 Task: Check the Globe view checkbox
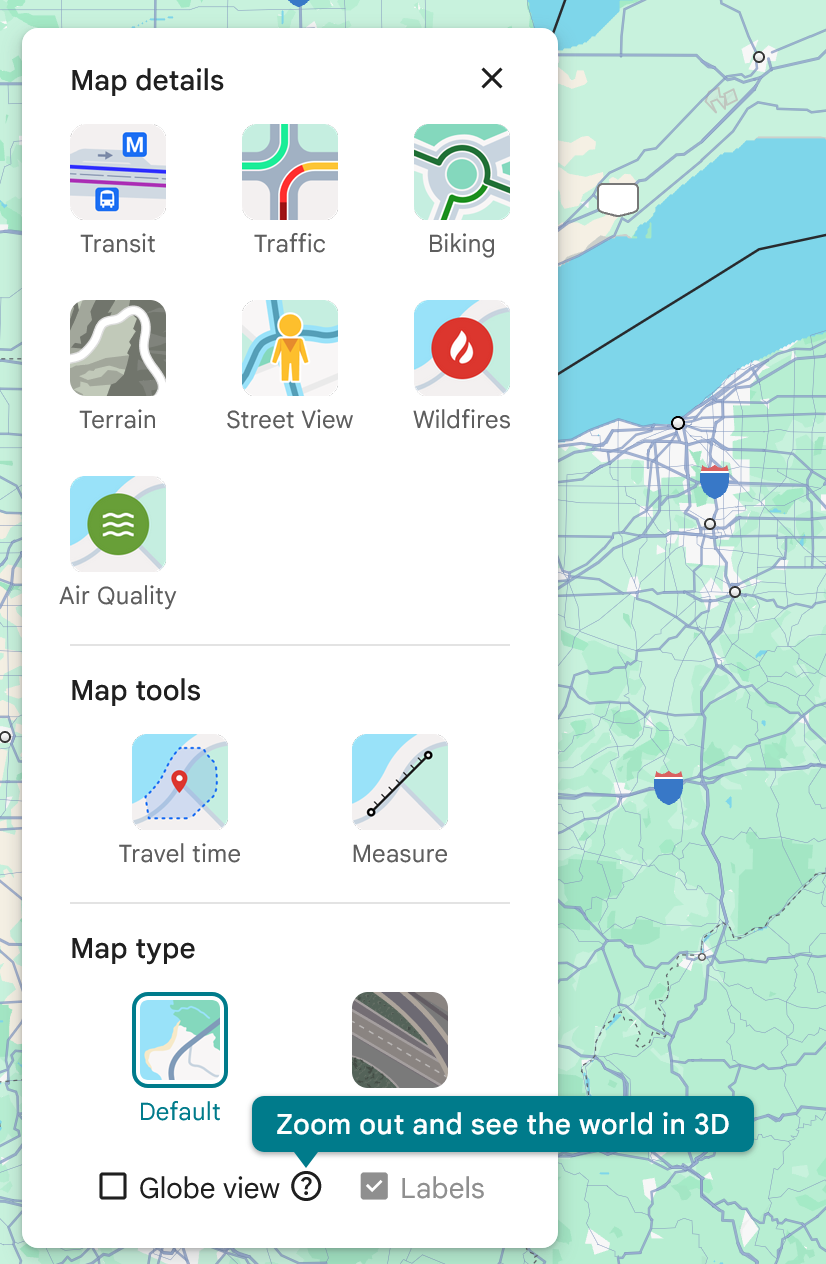[113, 1187]
